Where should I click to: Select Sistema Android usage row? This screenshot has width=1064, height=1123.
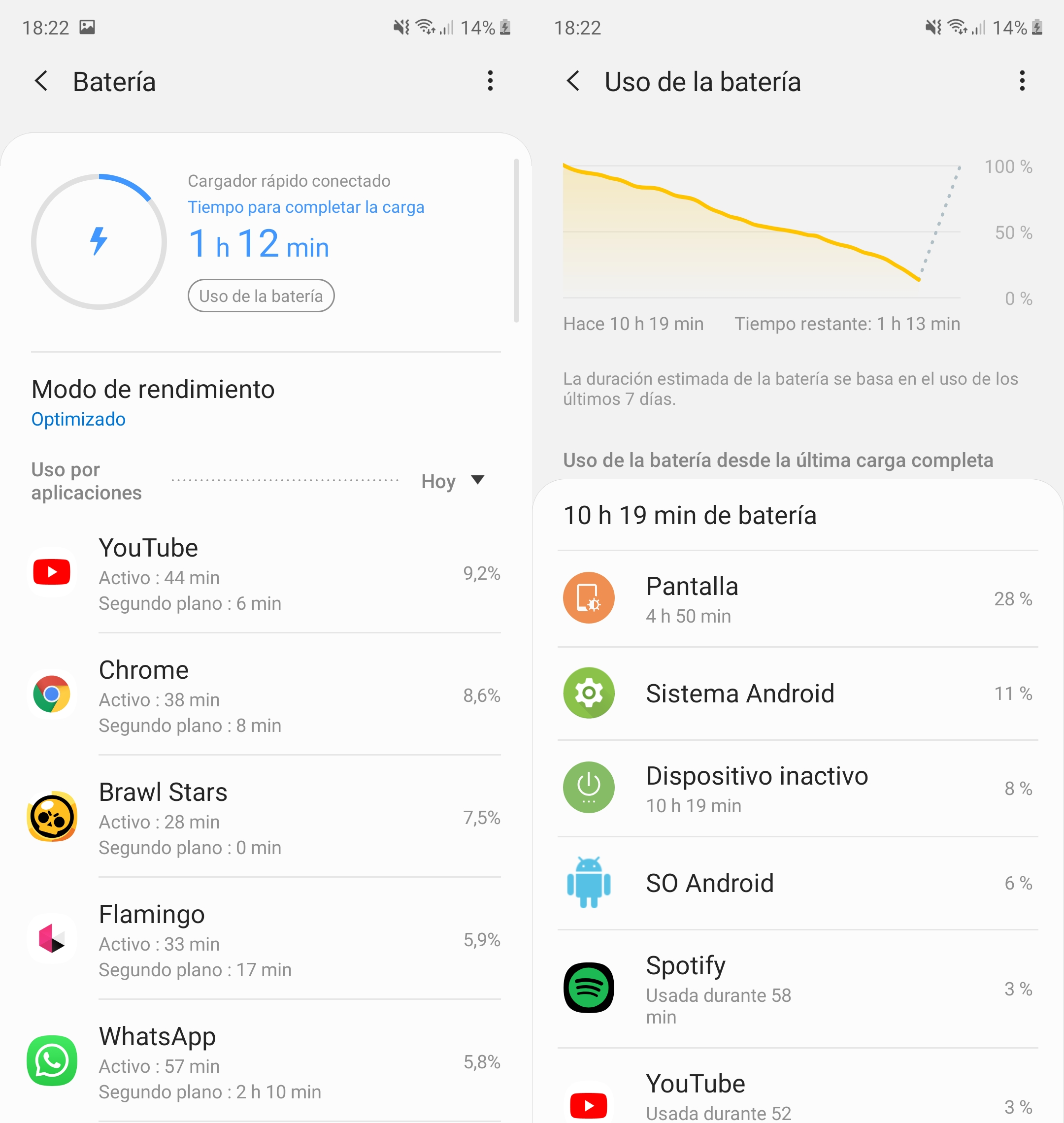pos(797,693)
